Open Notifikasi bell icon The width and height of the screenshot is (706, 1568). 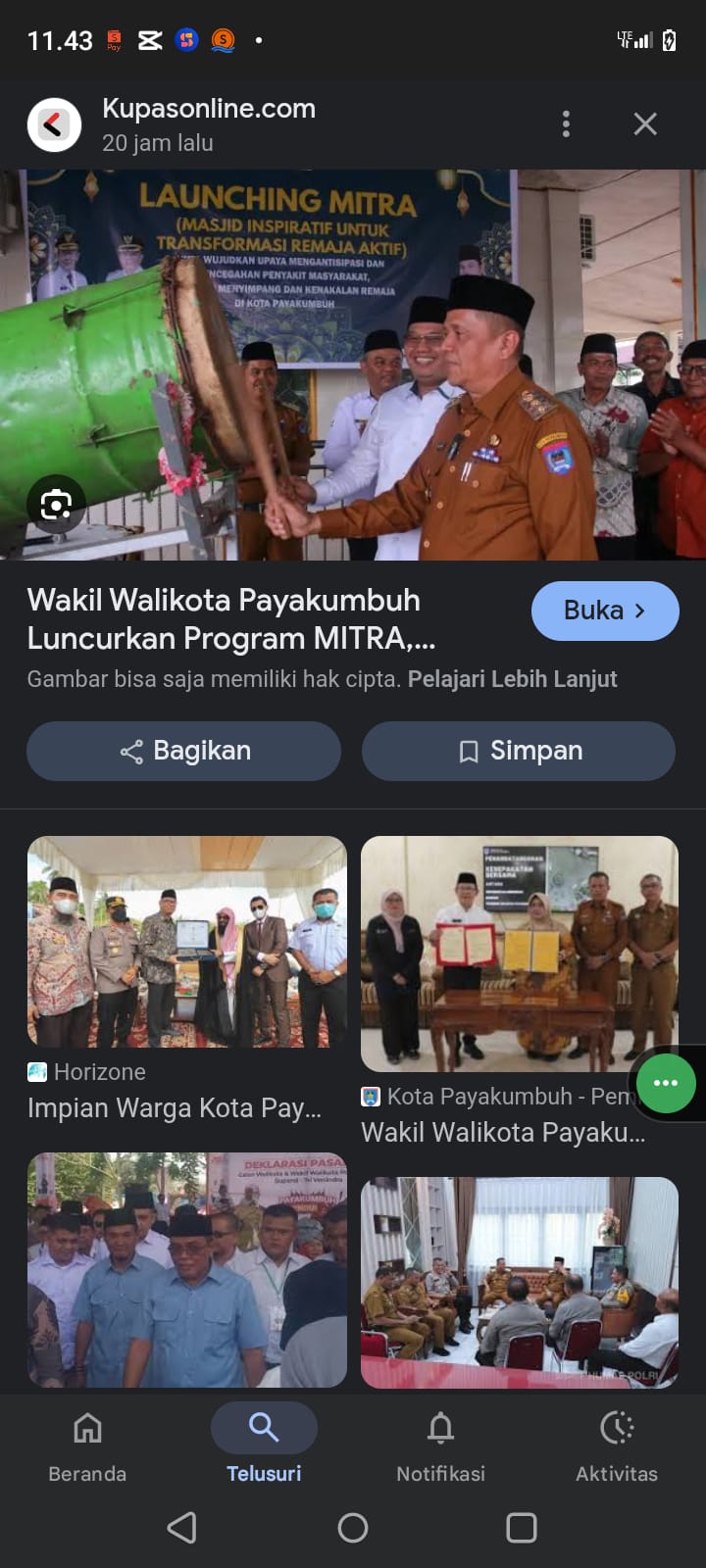(440, 1428)
